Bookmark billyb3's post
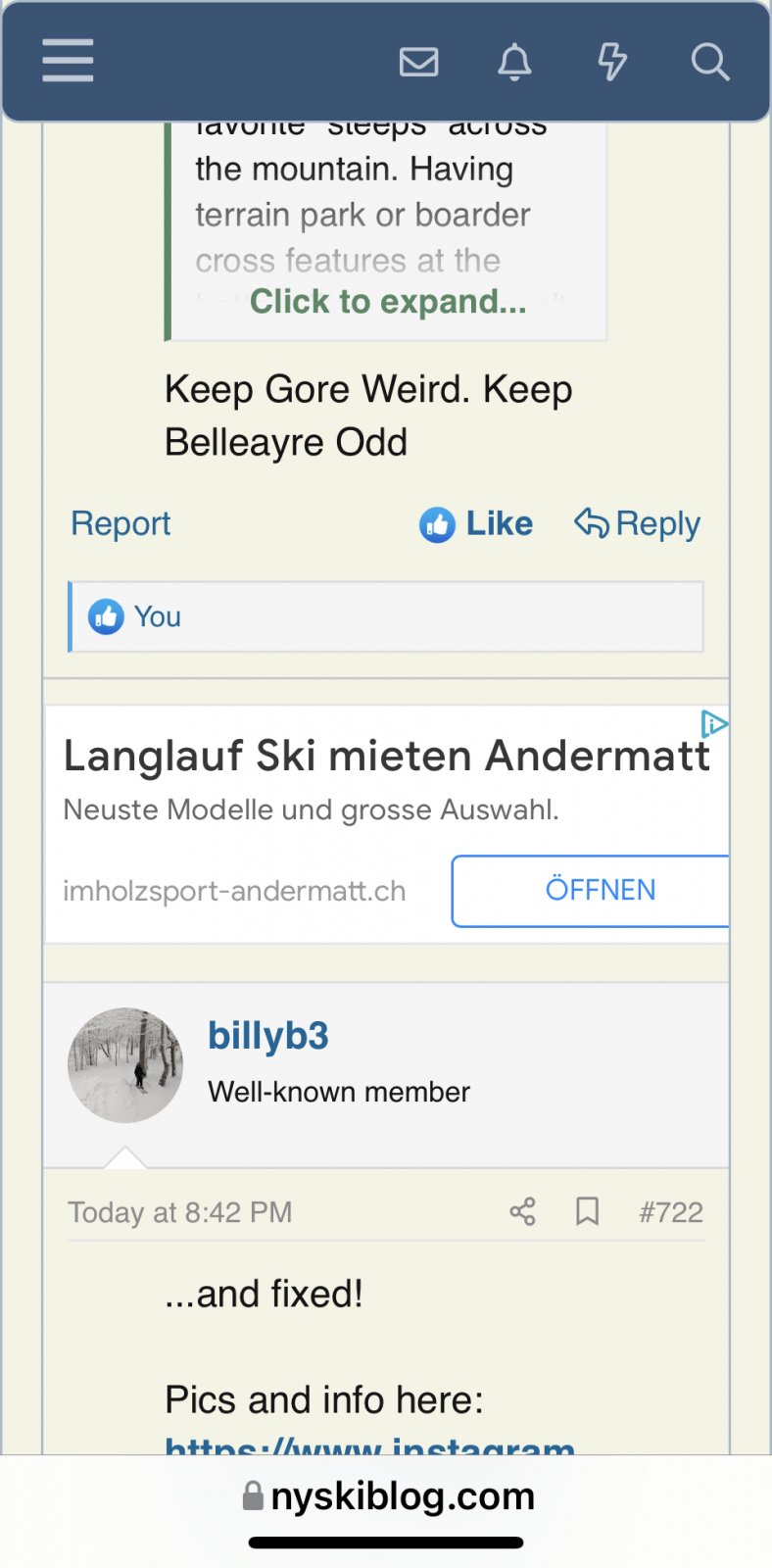The image size is (772, 1568). pyautogui.click(x=587, y=1212)
